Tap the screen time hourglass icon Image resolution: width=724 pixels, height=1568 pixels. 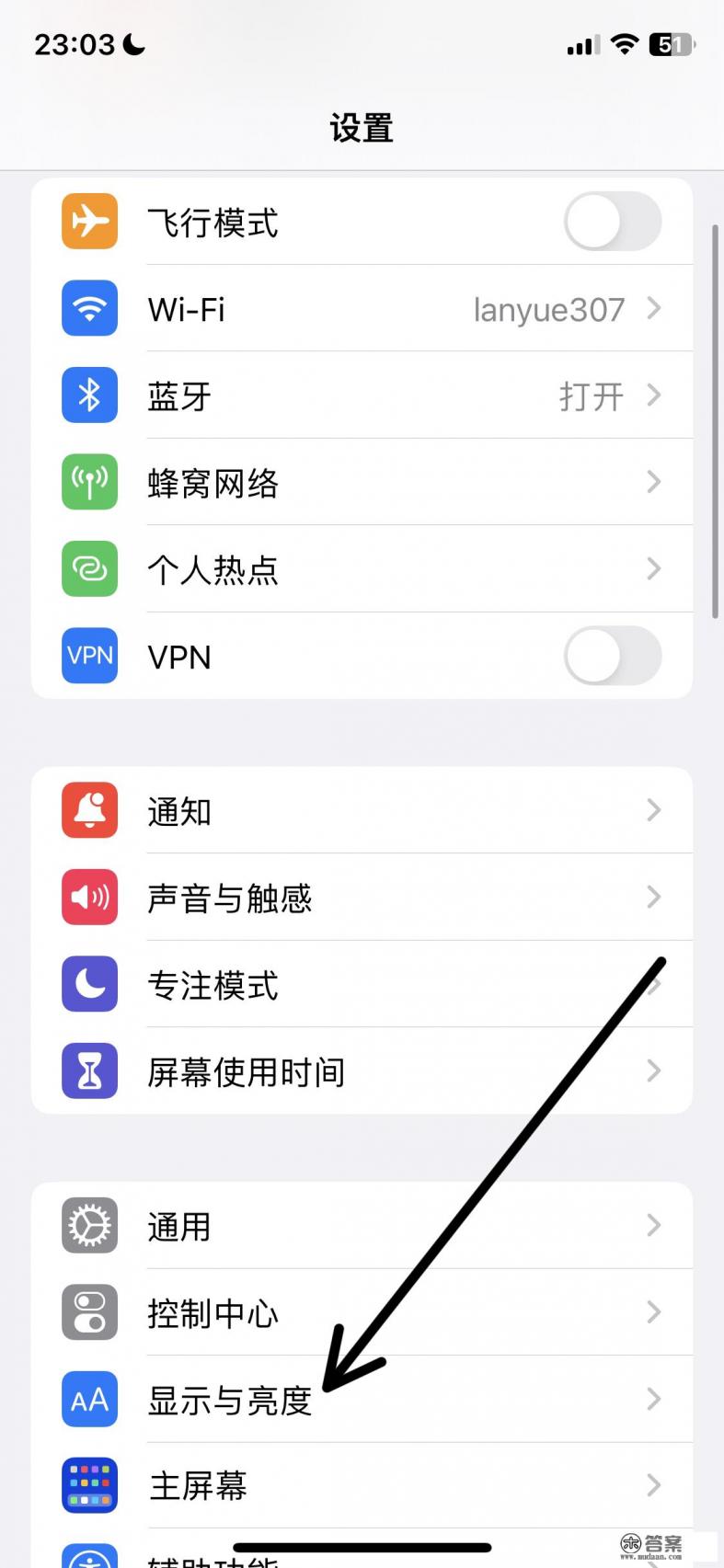point(88,1070)
